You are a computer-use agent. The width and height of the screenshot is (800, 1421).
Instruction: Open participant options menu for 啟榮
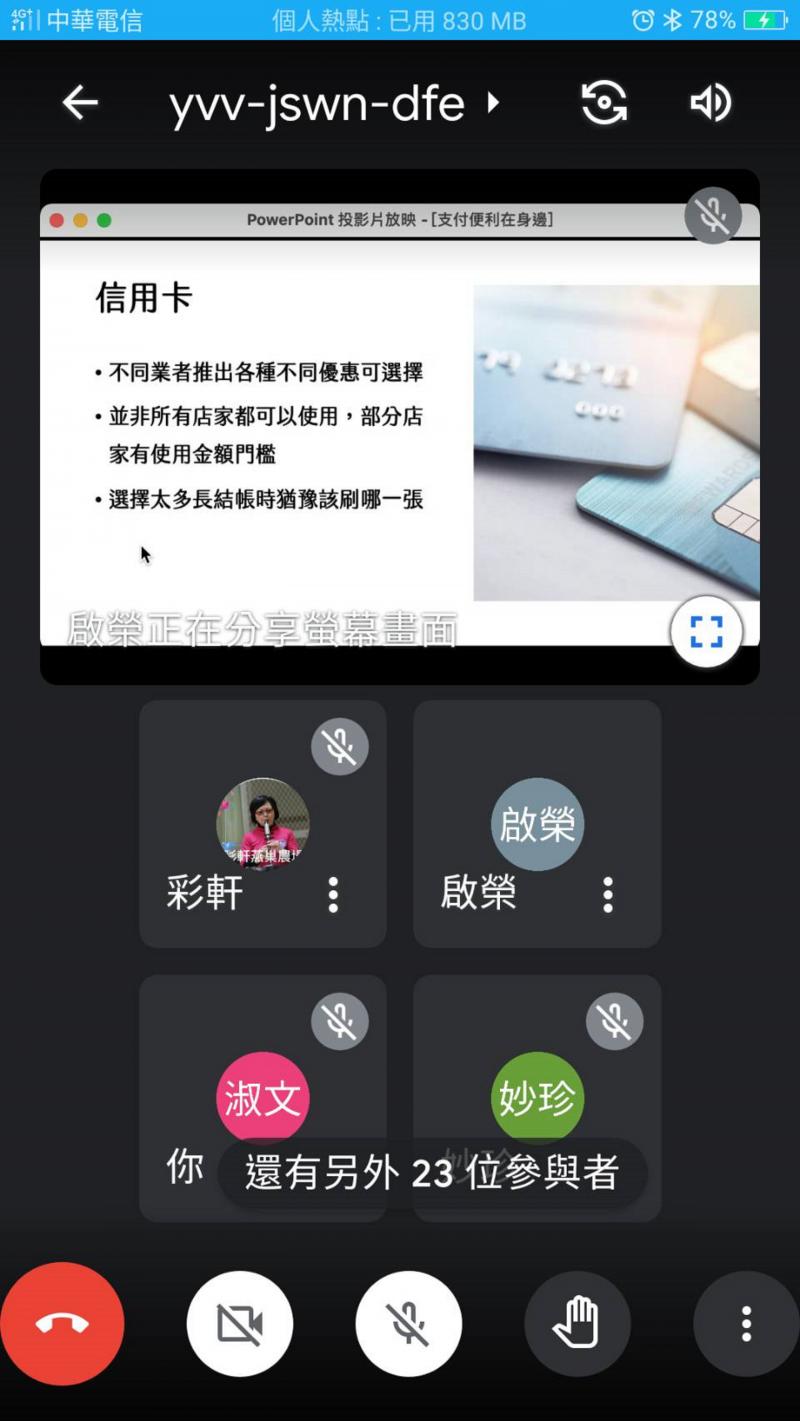(606, 893)
